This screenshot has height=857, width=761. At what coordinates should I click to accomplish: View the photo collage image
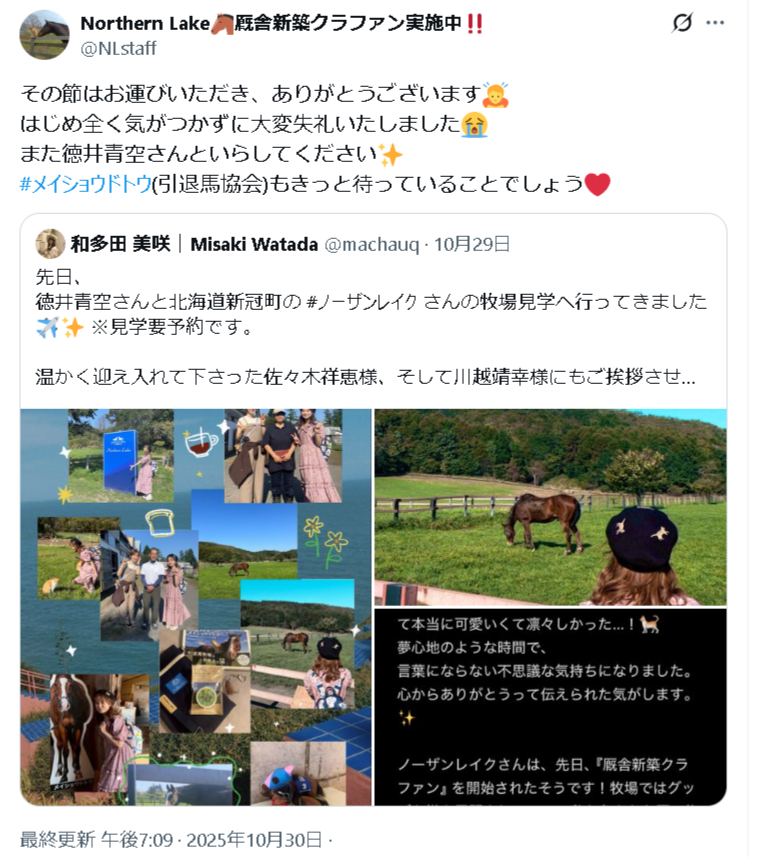coord(196,606)
